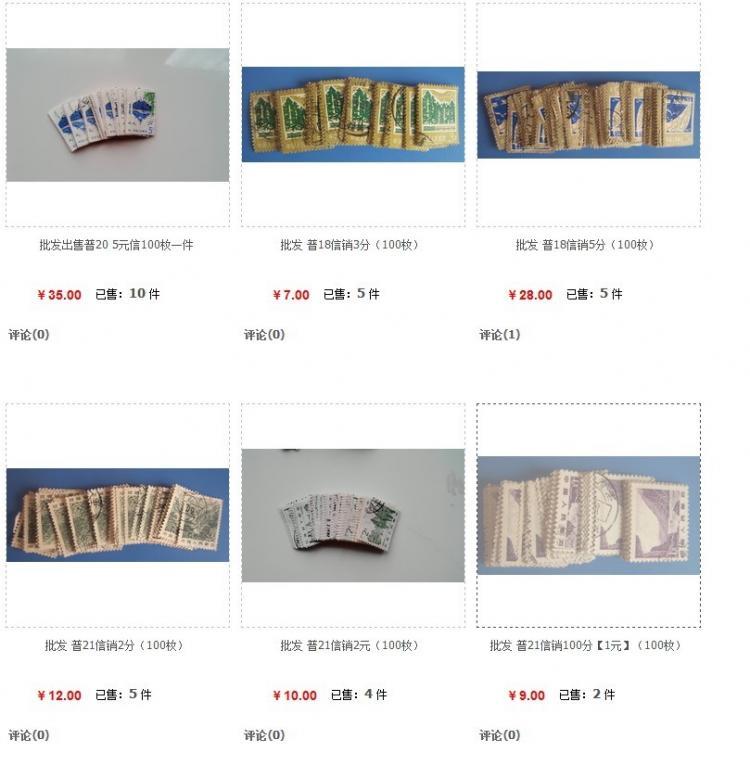Viewport: 750px width, 765px height.
Task: Tap the title link 批发 普21信销100分【1元】
Action: click(586, 646)
